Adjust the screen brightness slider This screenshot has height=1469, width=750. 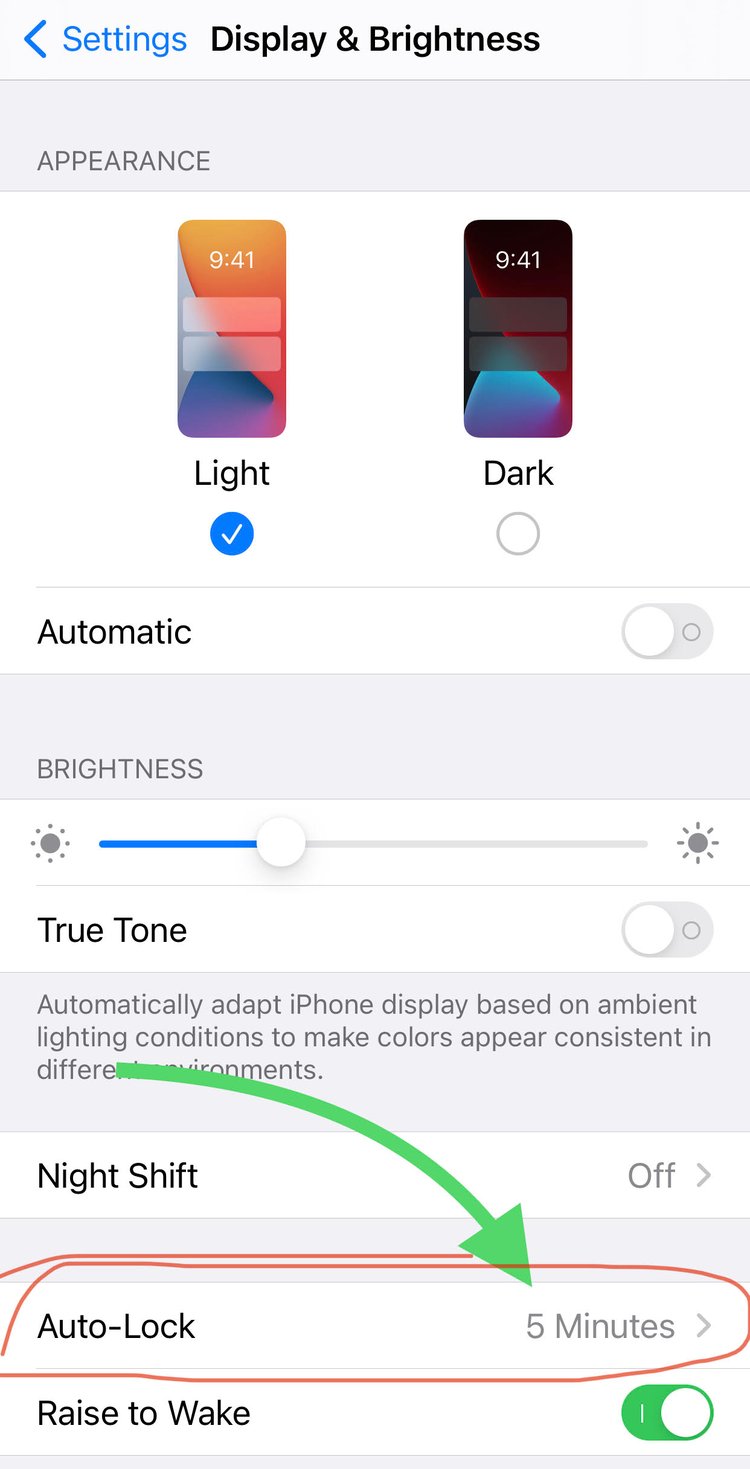[x=281, y=842]
